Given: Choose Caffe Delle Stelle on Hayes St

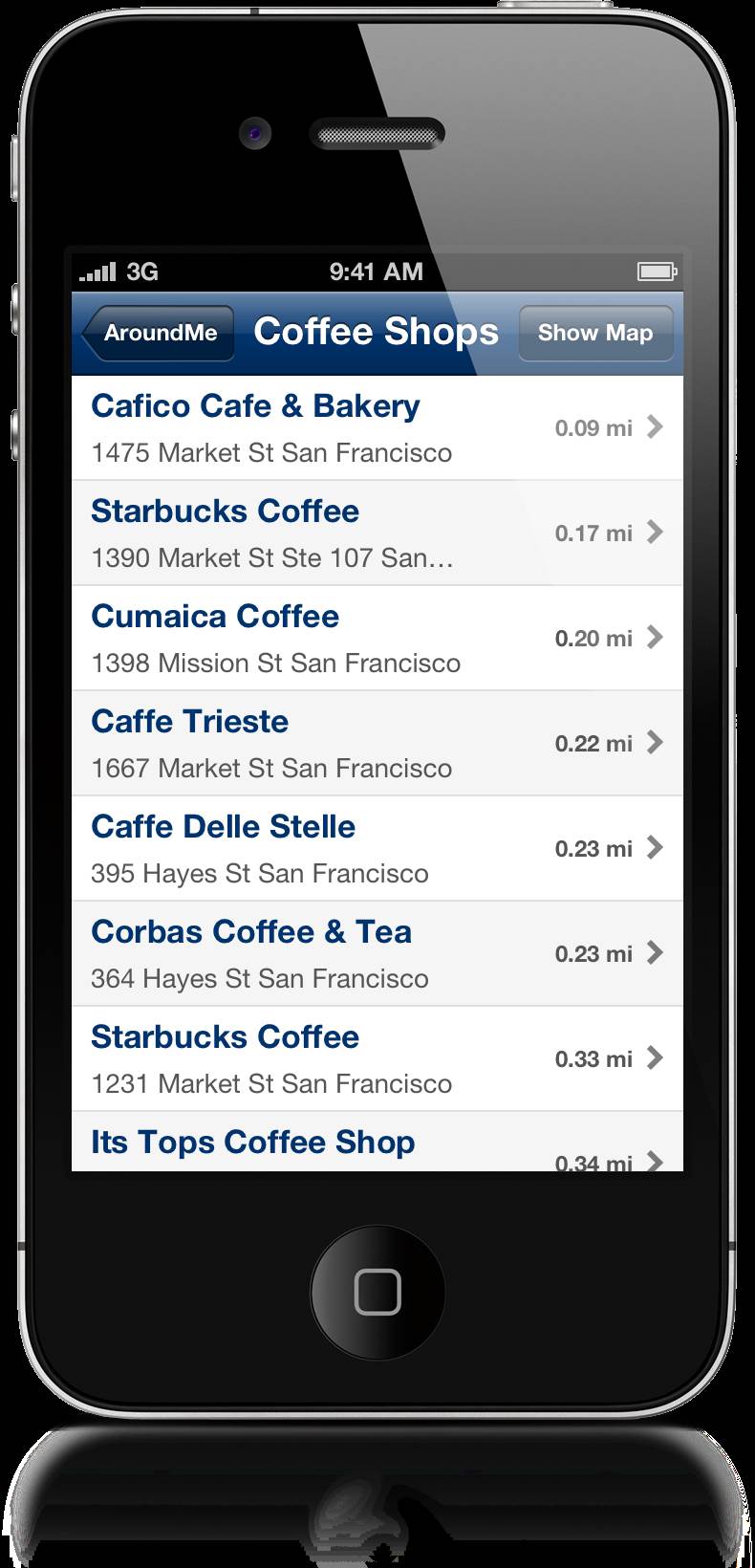Looking at the screenshot, I should click(377, 848).
